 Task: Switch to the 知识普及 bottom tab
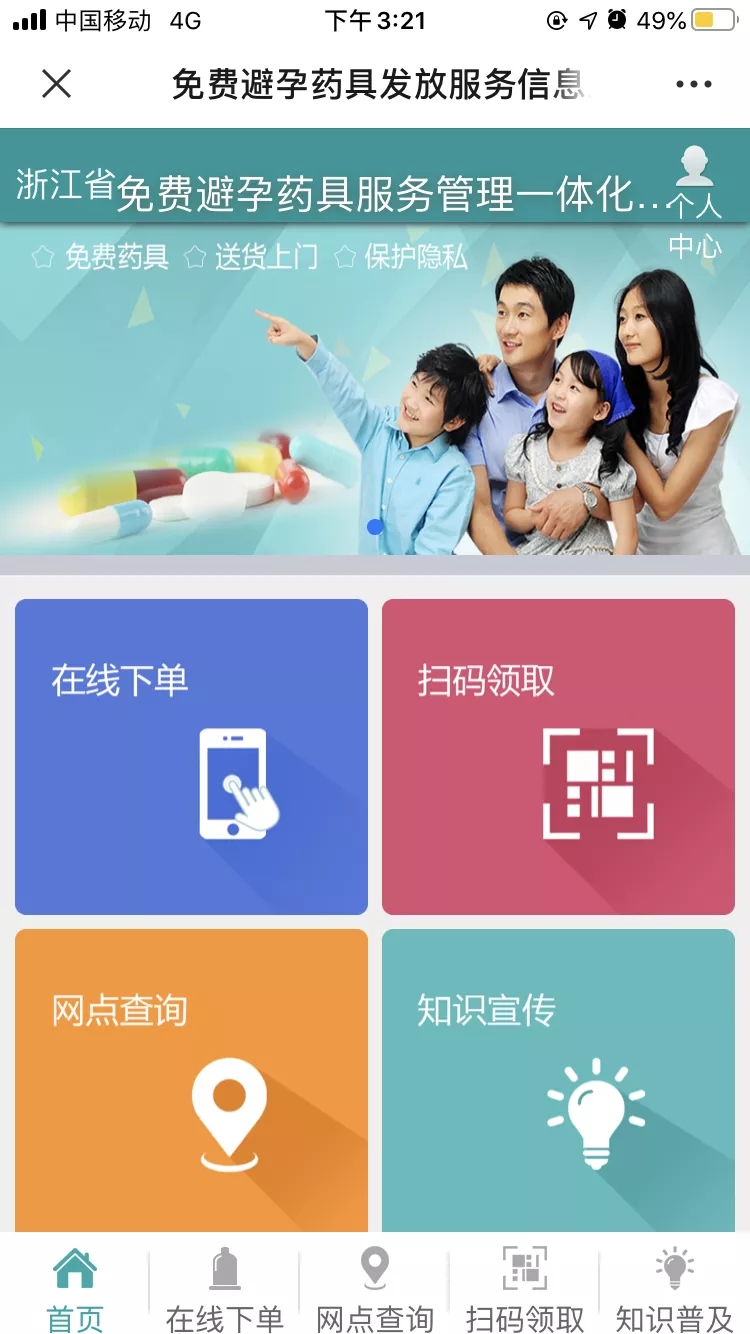(x=675, y=1290)
